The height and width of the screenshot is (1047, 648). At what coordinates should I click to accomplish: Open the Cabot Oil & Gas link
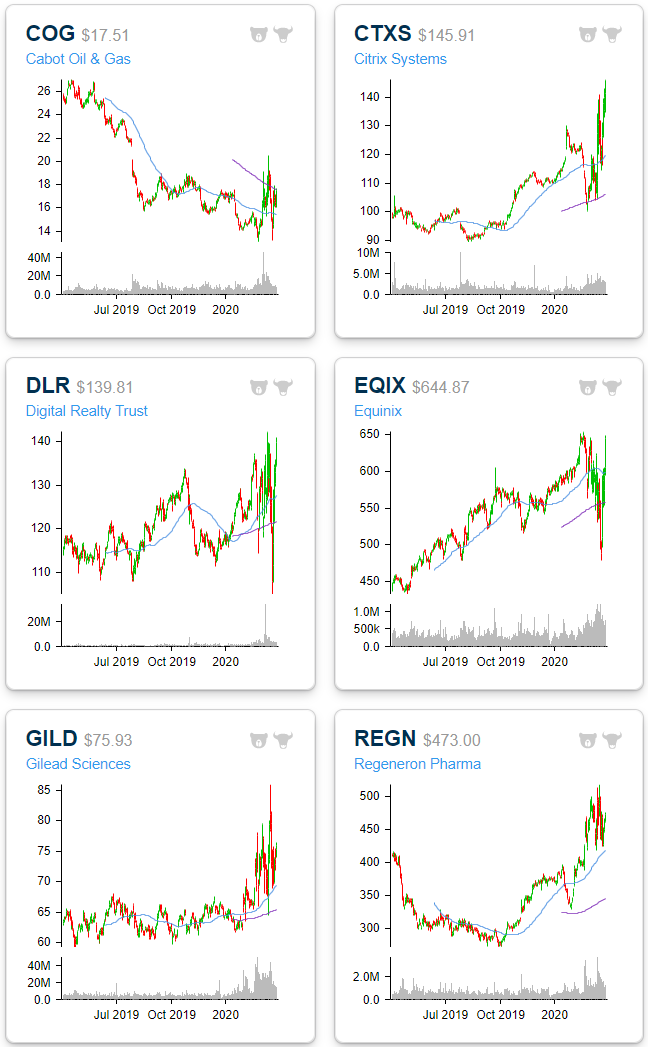(78, 58)
